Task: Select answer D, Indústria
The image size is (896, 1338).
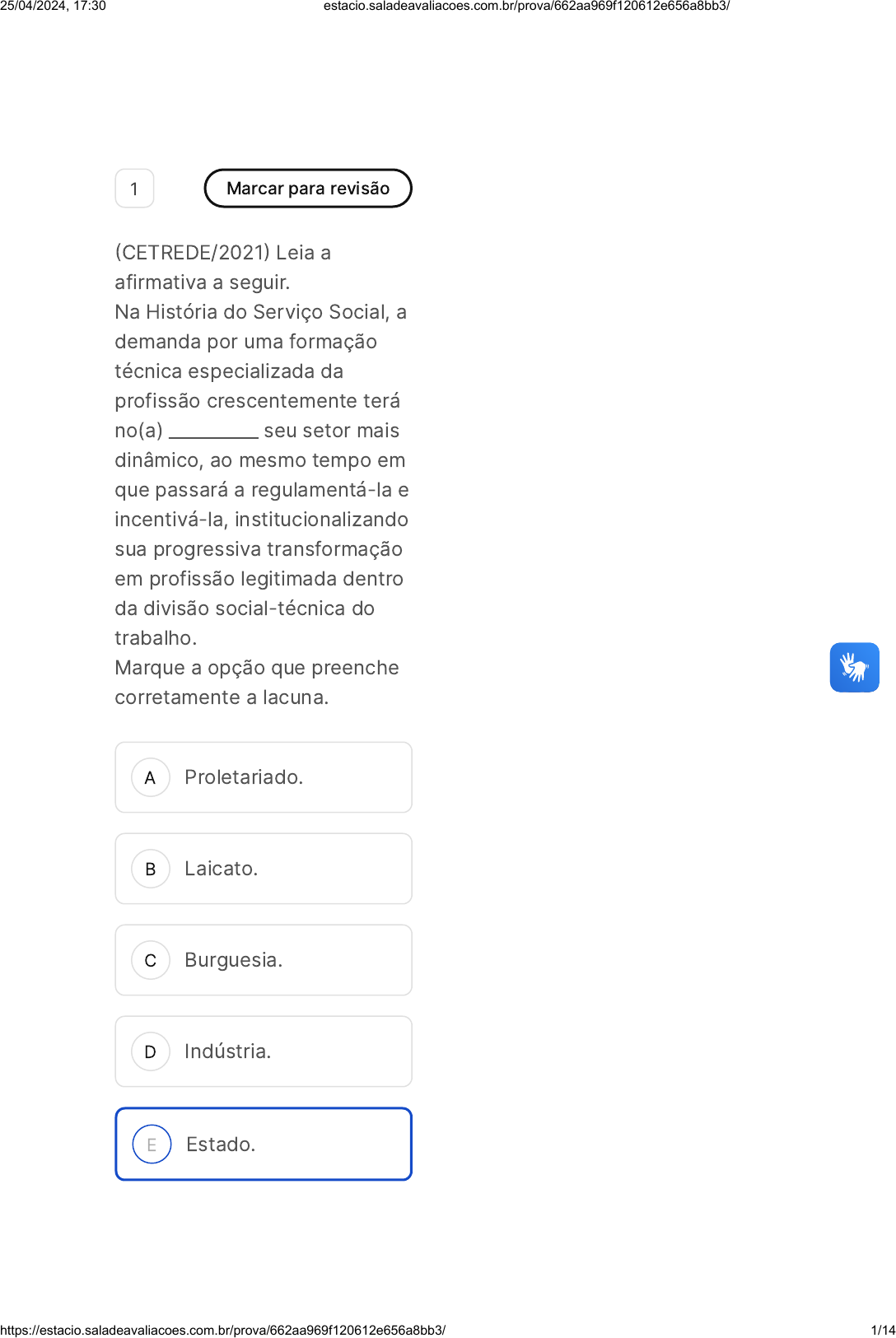Action: click(264, 1051)
